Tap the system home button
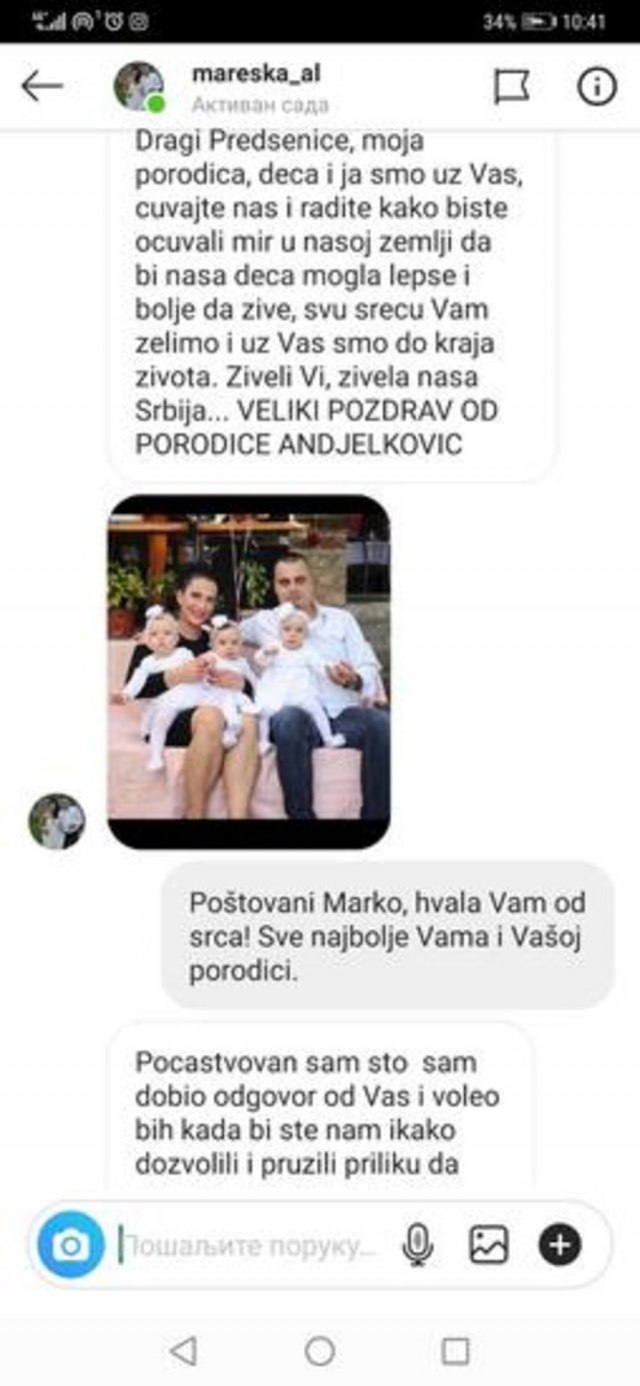Screen dimensions: 640x1386 320,1351
